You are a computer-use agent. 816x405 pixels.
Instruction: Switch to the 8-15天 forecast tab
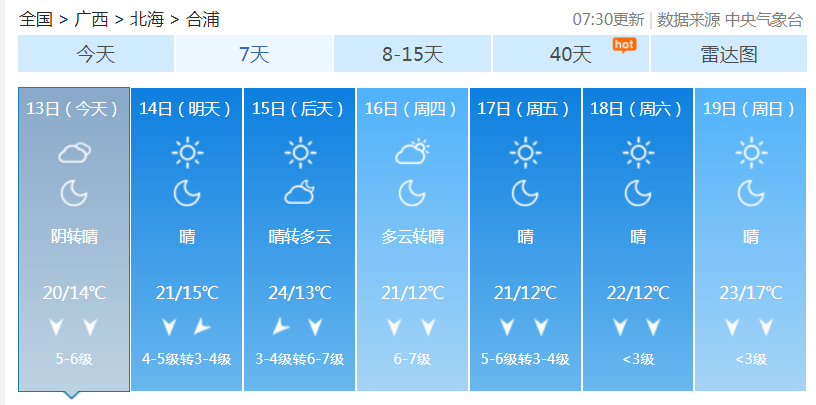[x=412, y=55]
